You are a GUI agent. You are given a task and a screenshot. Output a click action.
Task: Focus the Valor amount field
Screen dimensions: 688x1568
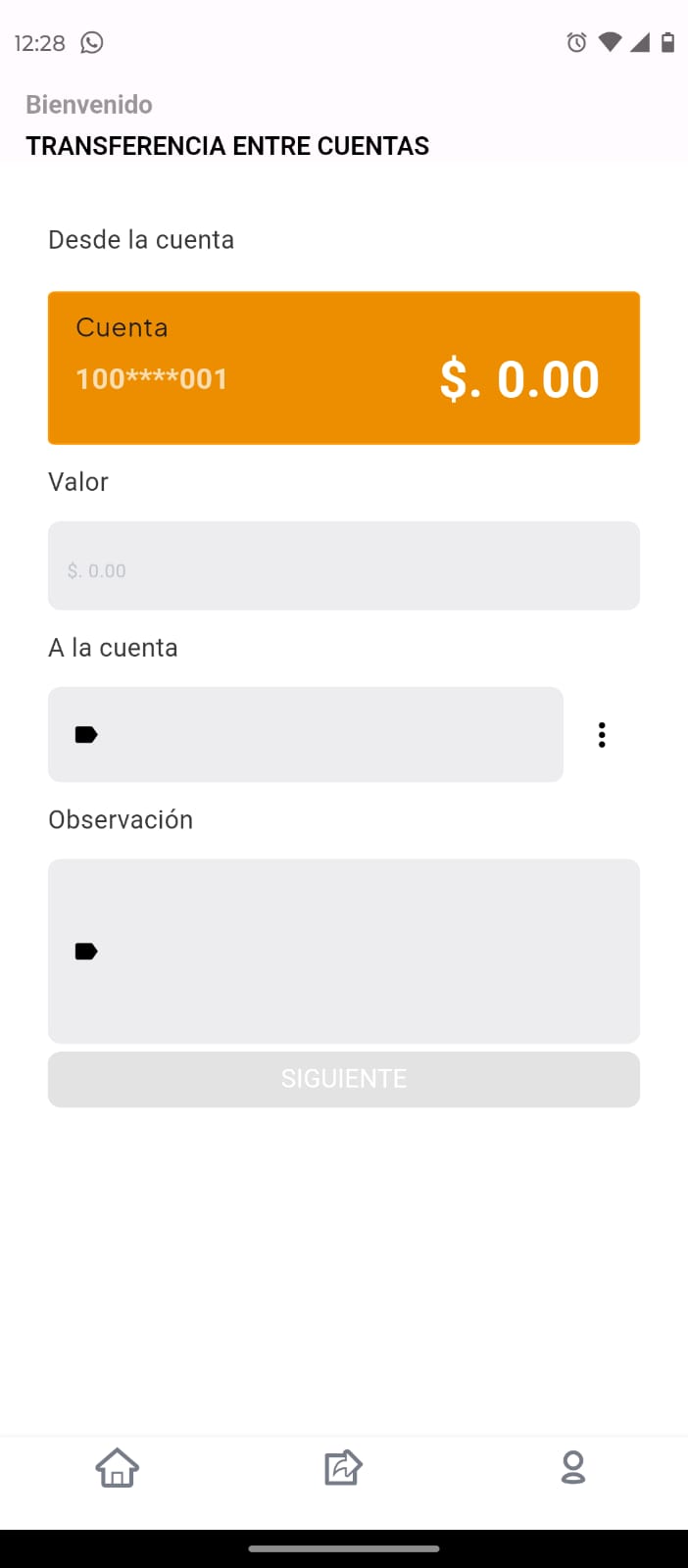[344, 566]
